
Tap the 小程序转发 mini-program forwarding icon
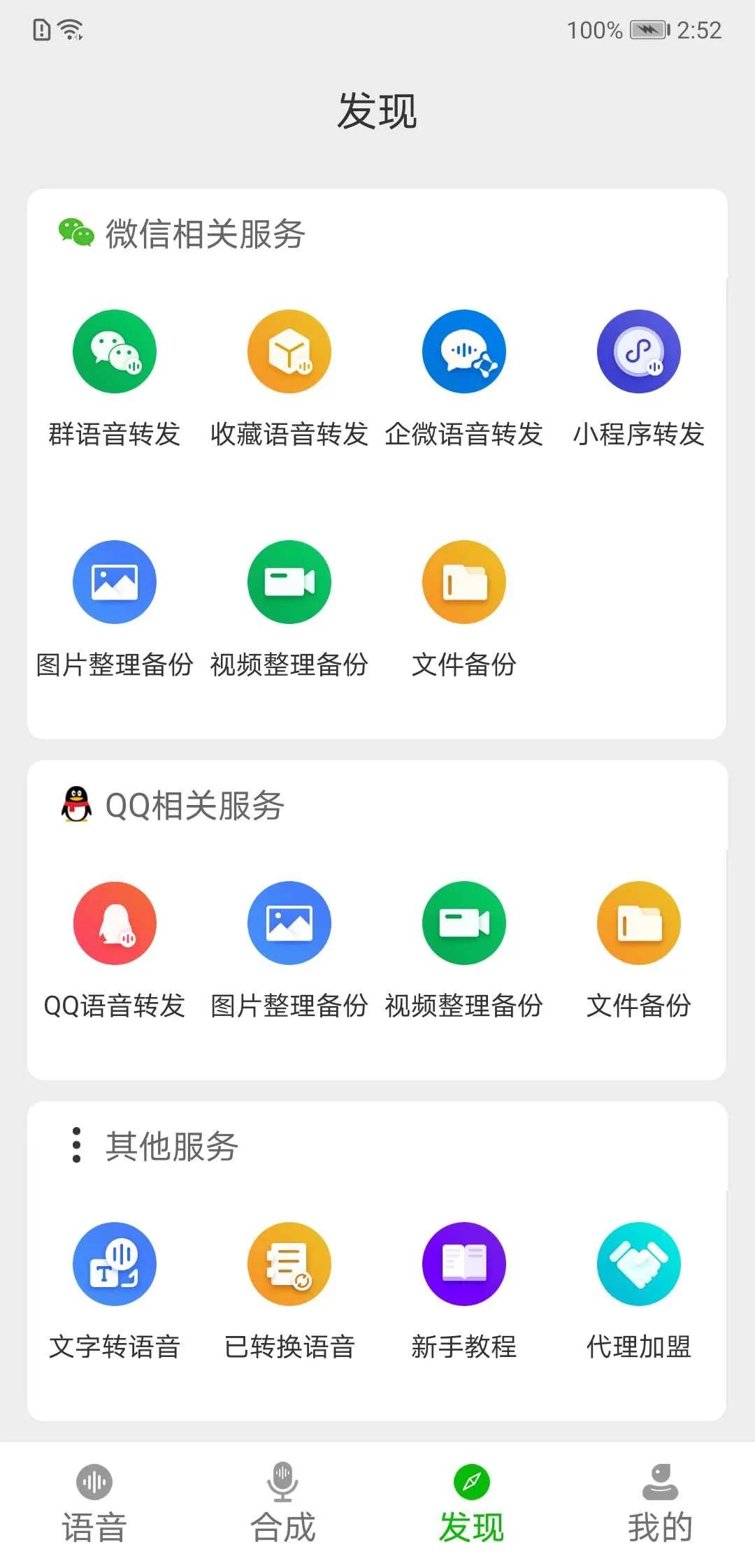638,351
